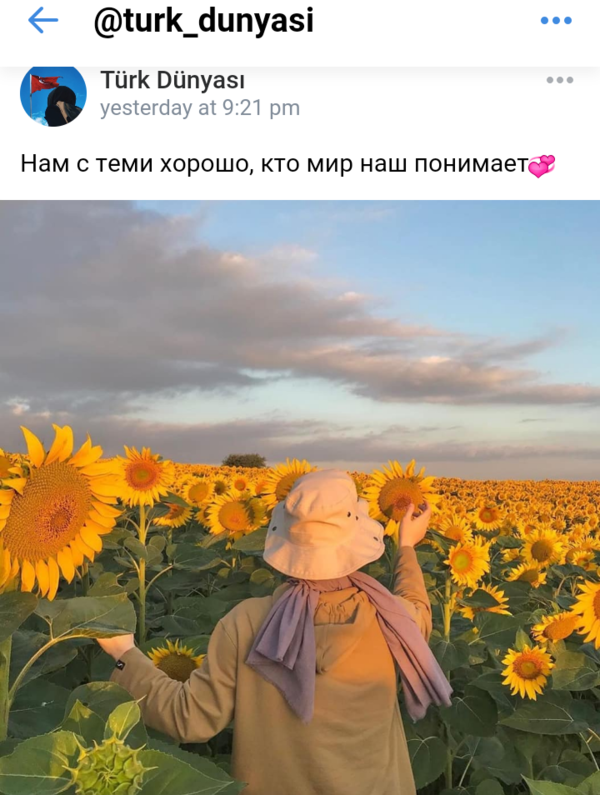Go back using the top-left arrow
Viewport: 600px width, 795px height.
point(43,20)
